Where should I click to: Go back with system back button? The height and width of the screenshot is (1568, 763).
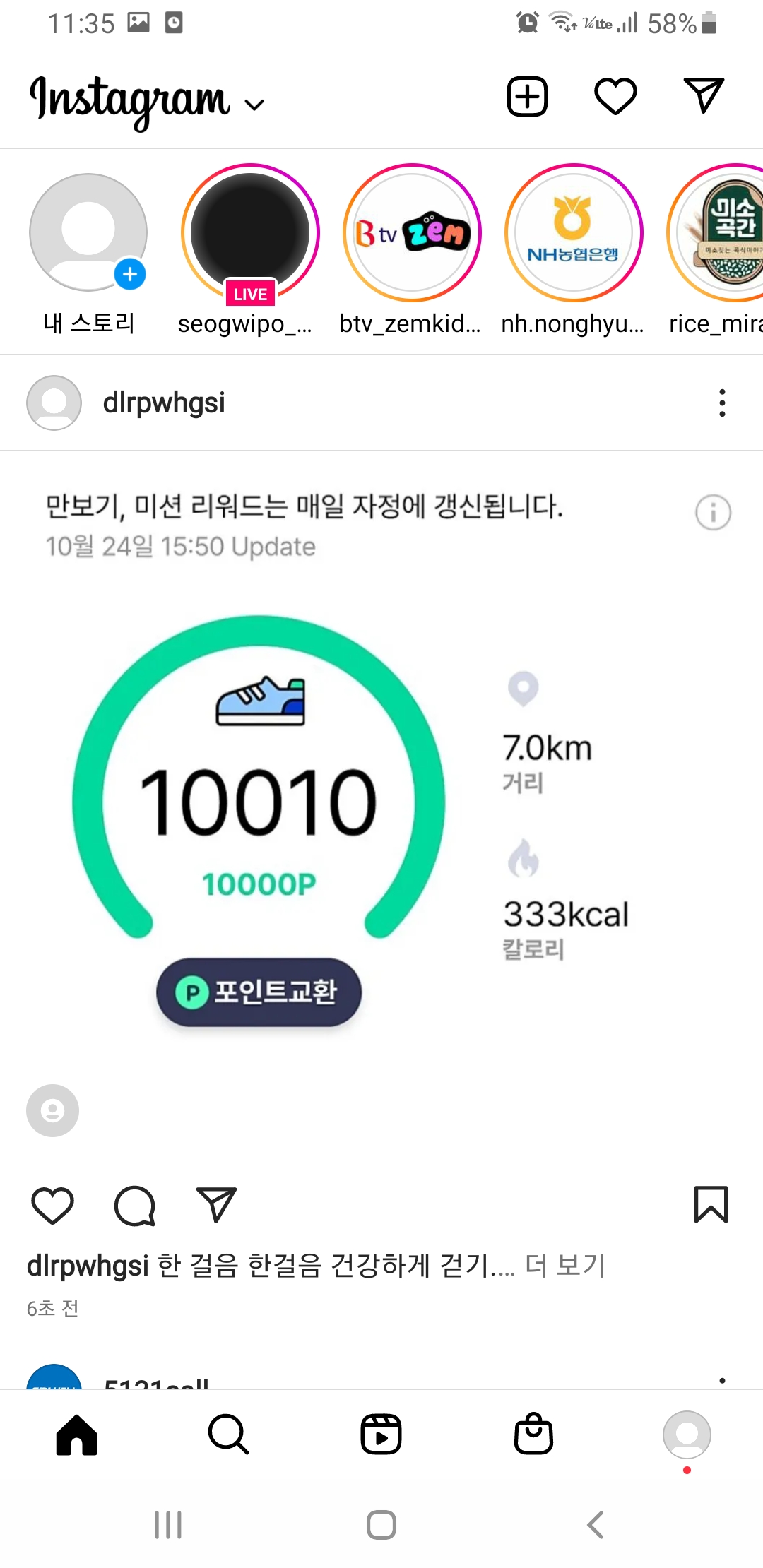[x=595, y=1525]
